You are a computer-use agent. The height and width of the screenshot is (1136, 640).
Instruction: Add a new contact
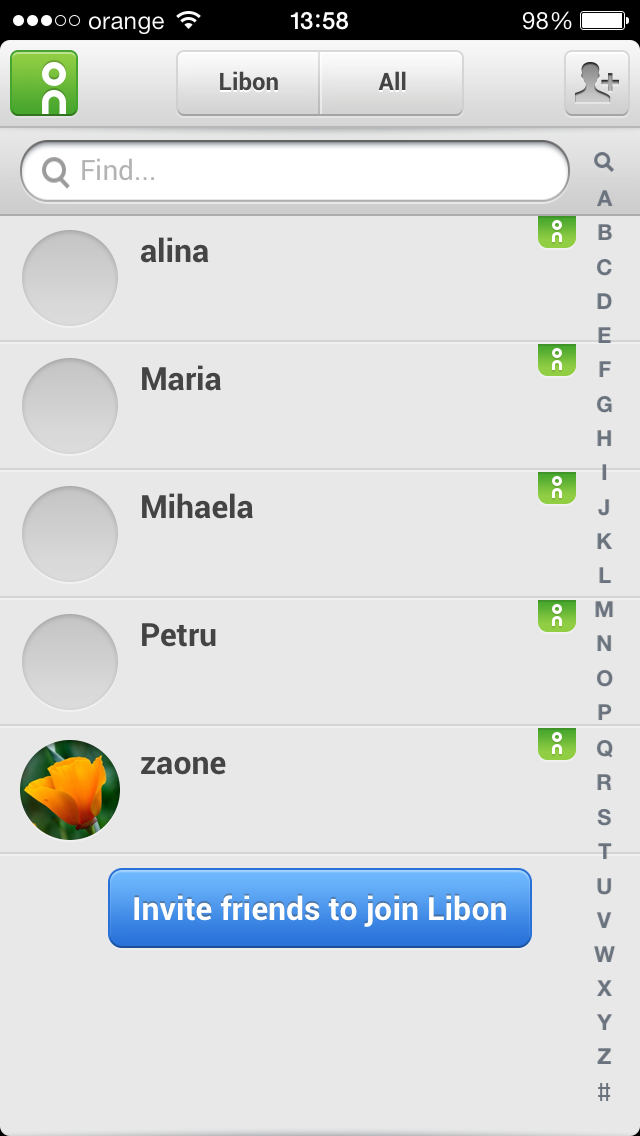[597, 83]
